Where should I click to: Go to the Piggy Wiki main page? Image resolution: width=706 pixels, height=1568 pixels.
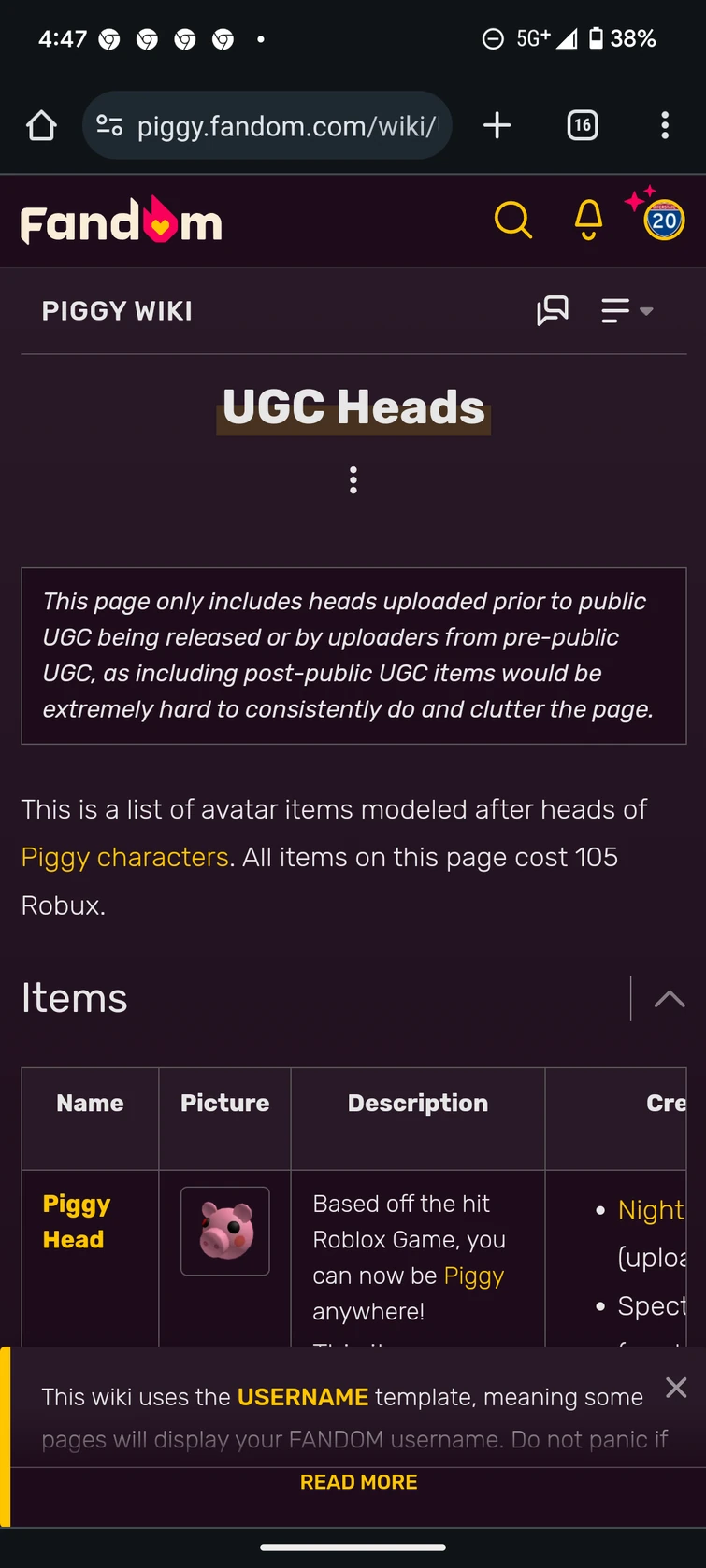point(117,311)
